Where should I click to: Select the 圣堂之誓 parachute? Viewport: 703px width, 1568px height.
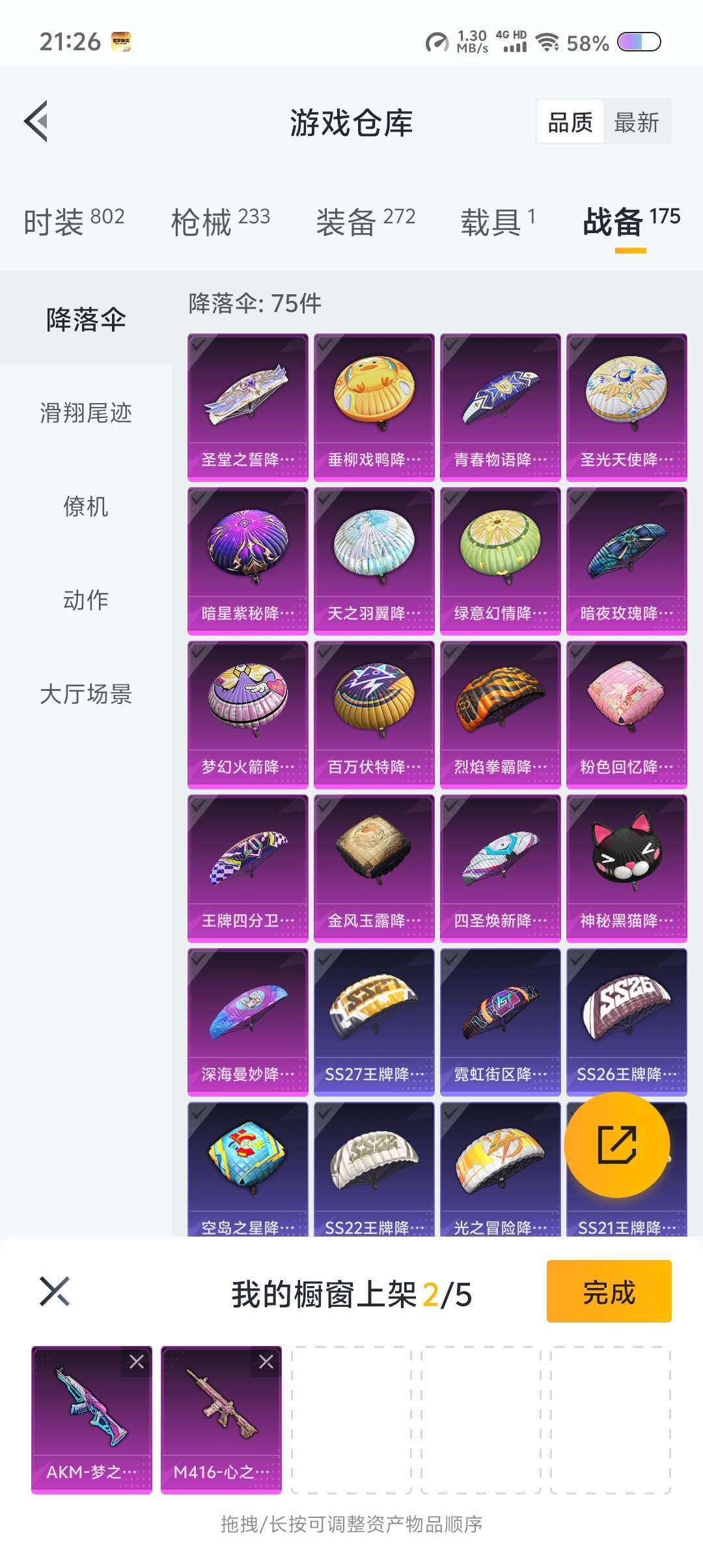(x=247, y=408)
